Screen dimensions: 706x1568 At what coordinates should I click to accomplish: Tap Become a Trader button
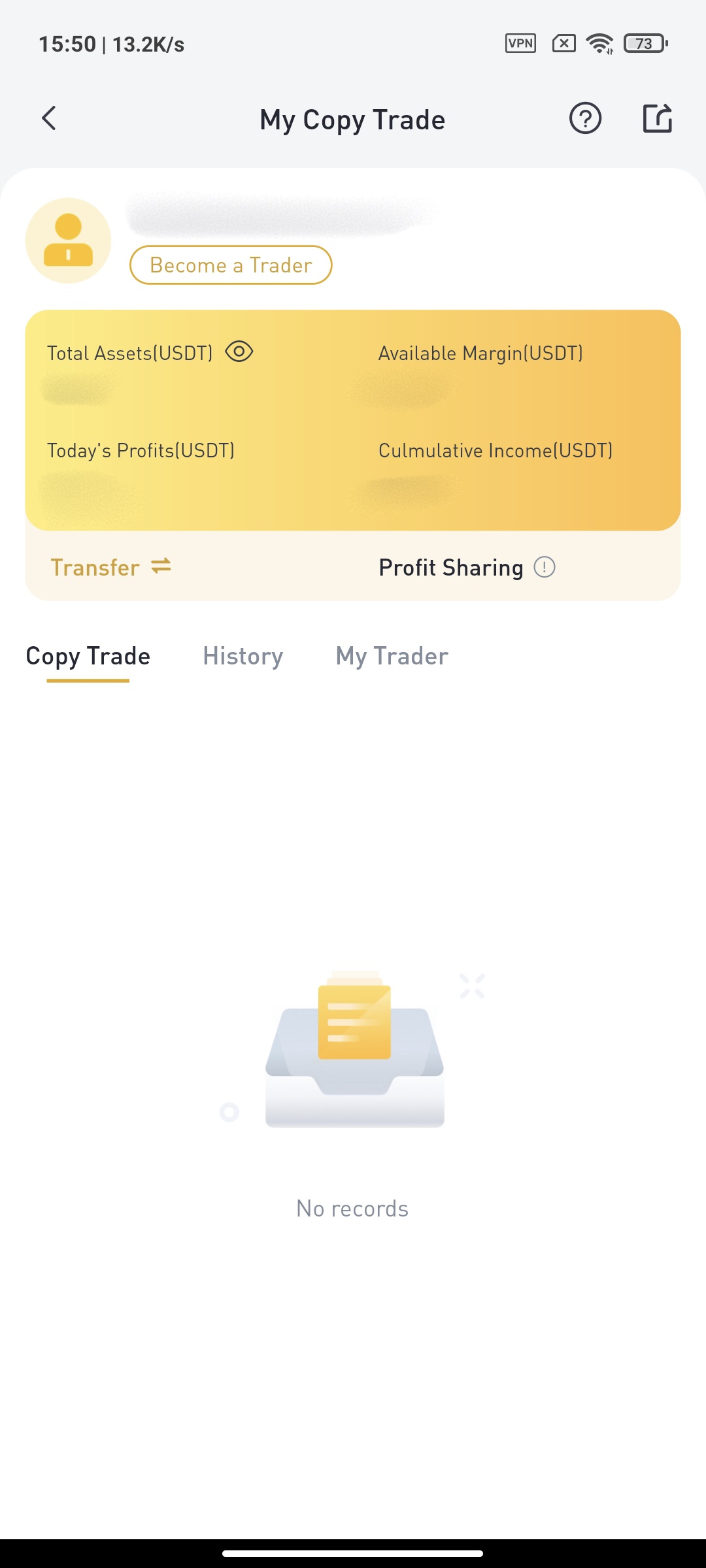[231, 265]
